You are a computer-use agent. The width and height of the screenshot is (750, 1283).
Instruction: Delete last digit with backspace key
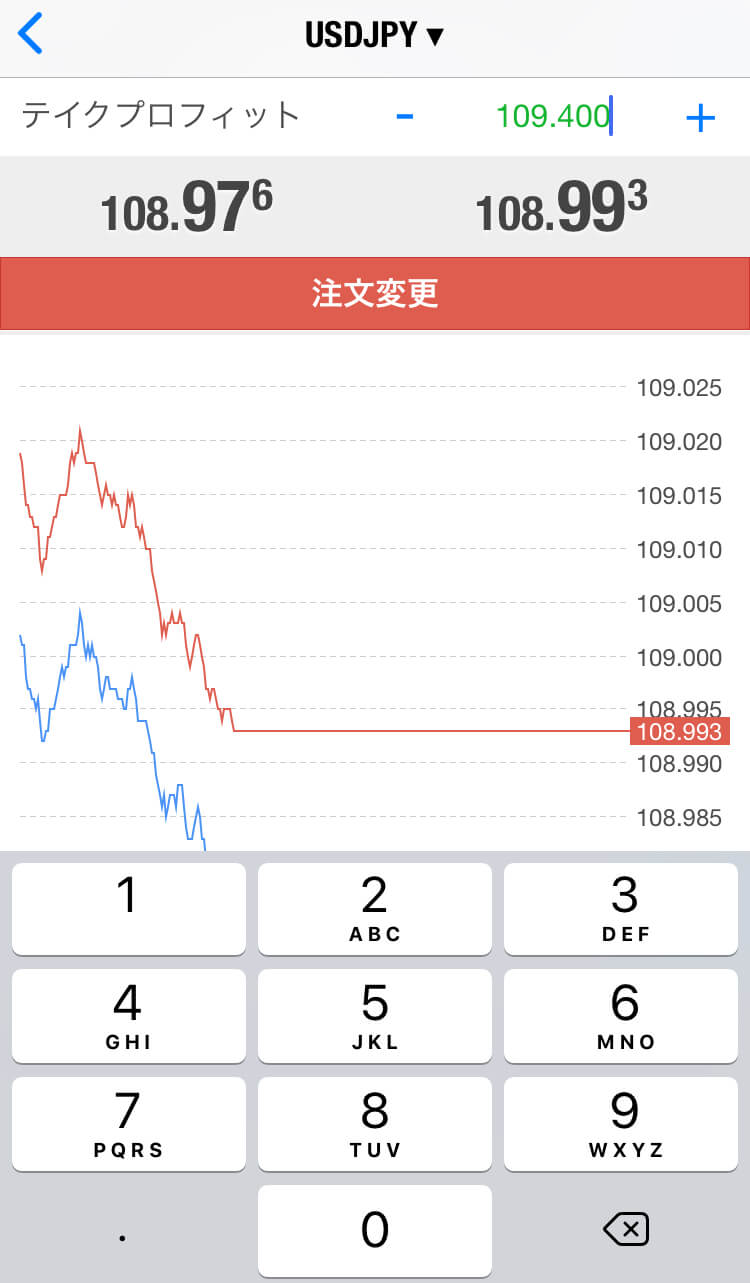click(627, 1229)
